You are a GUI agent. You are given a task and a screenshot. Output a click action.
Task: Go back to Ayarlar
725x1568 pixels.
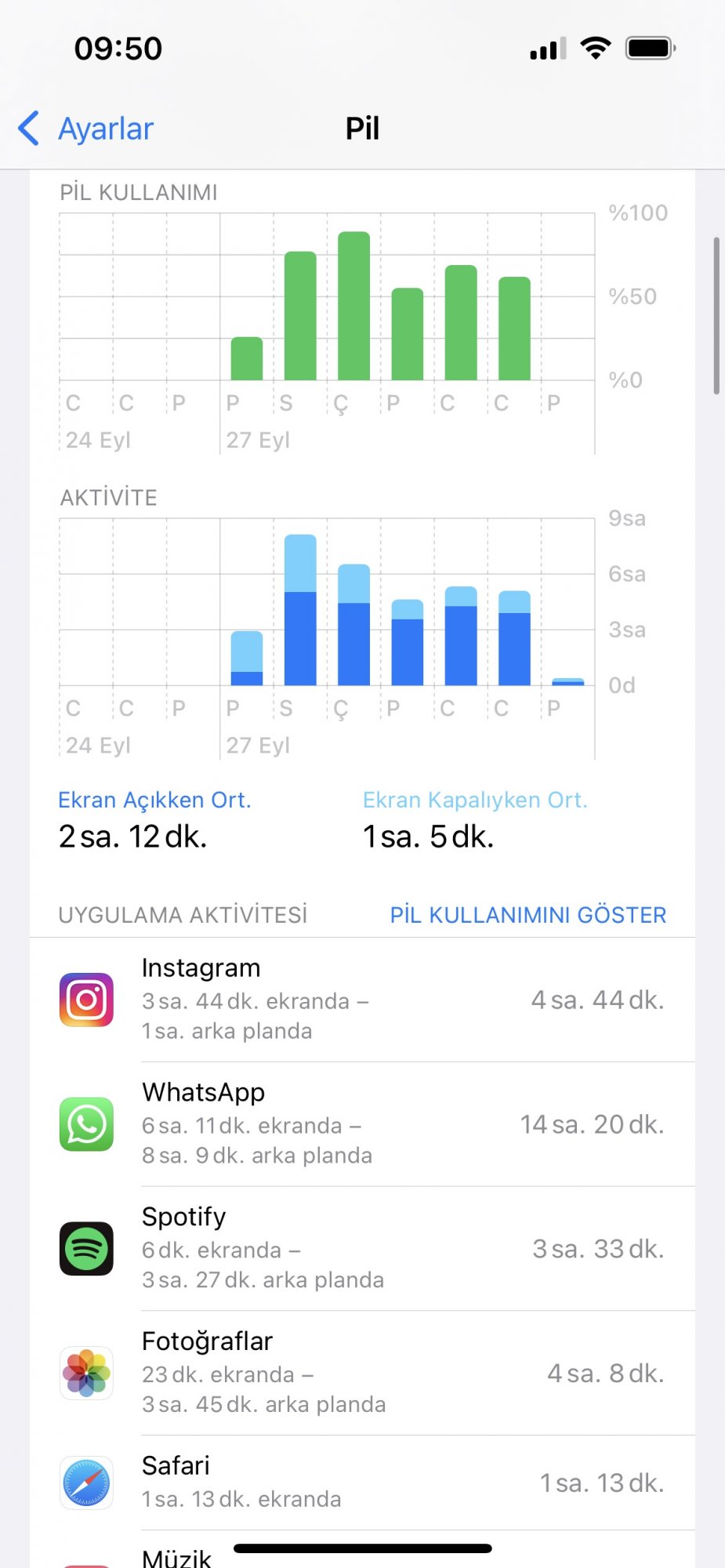86,129
